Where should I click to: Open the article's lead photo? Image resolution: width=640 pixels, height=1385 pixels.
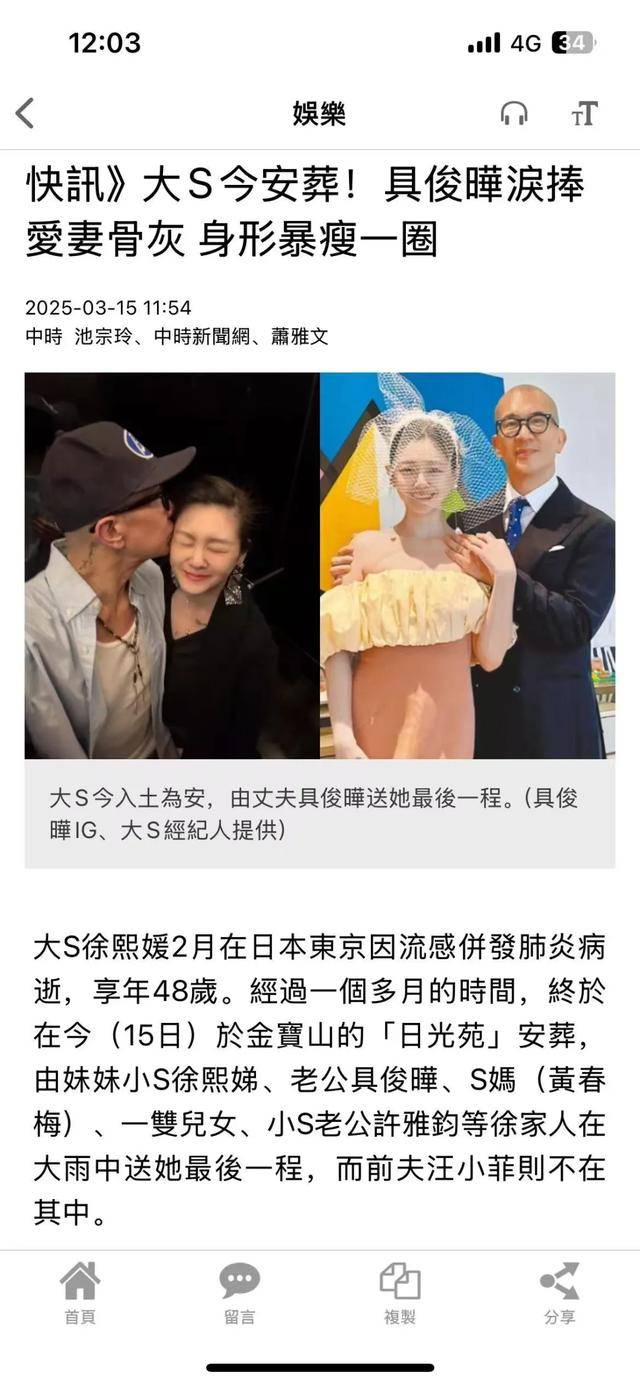coord(320,565)
